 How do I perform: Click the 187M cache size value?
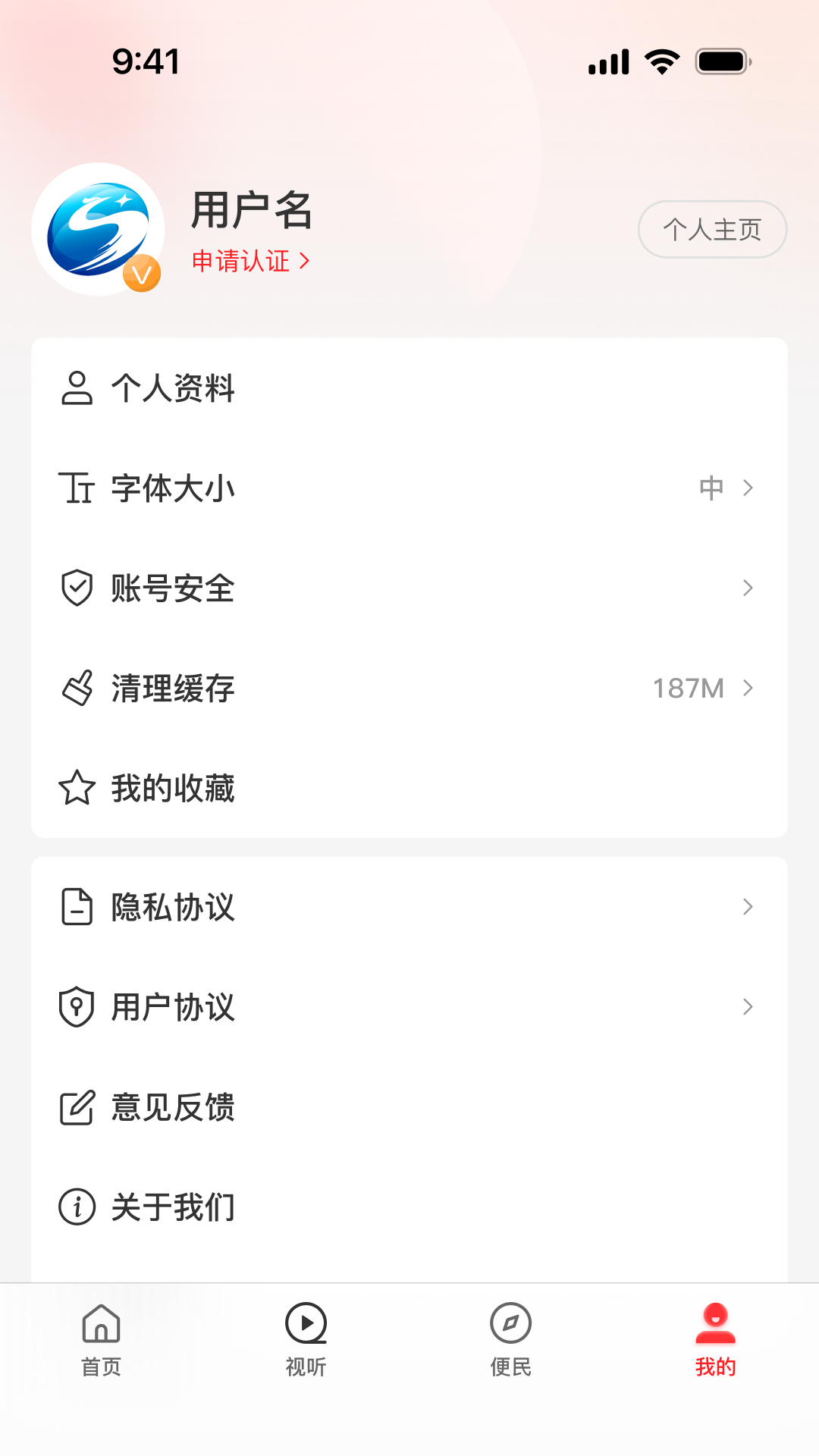689,688
